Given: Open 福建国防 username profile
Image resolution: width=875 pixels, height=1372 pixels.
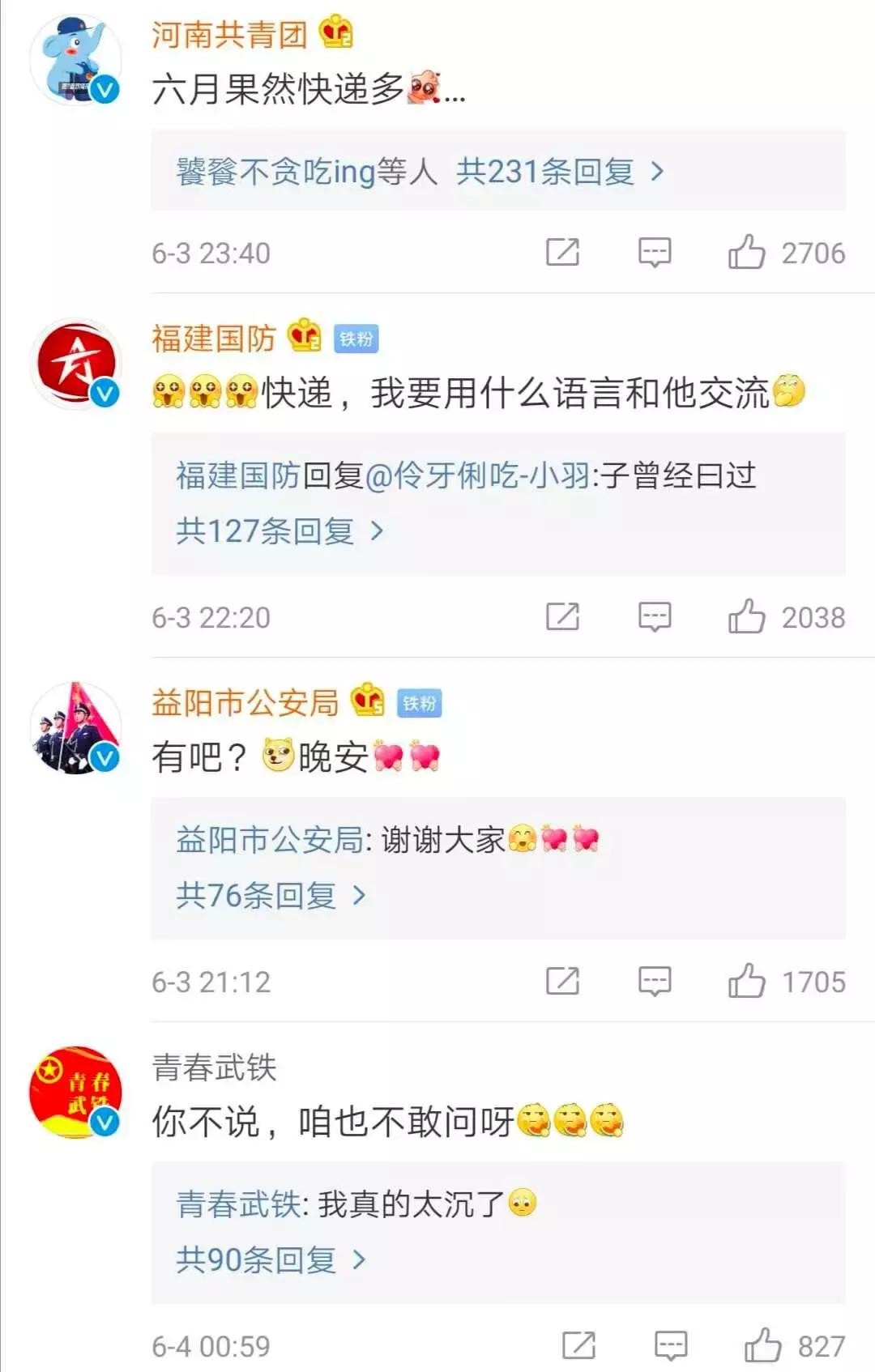Looking at the screenshot, I should tap(214, 339).
